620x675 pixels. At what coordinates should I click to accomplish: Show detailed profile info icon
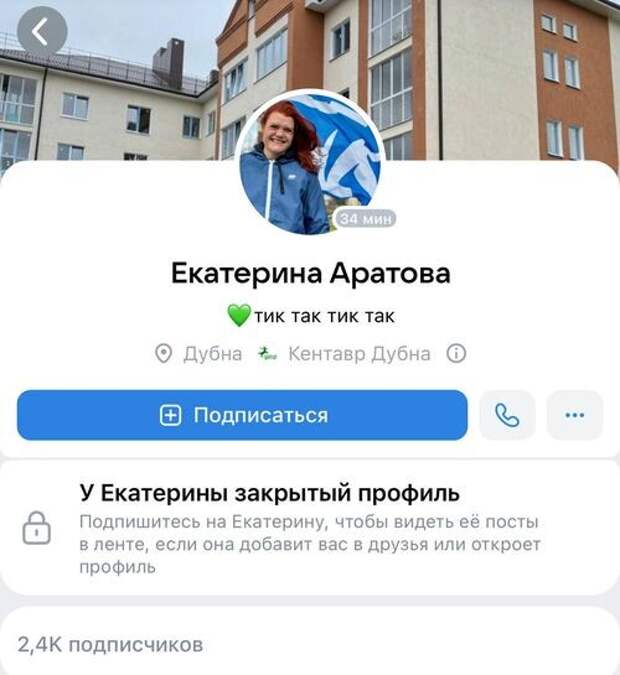click(456, 354)
